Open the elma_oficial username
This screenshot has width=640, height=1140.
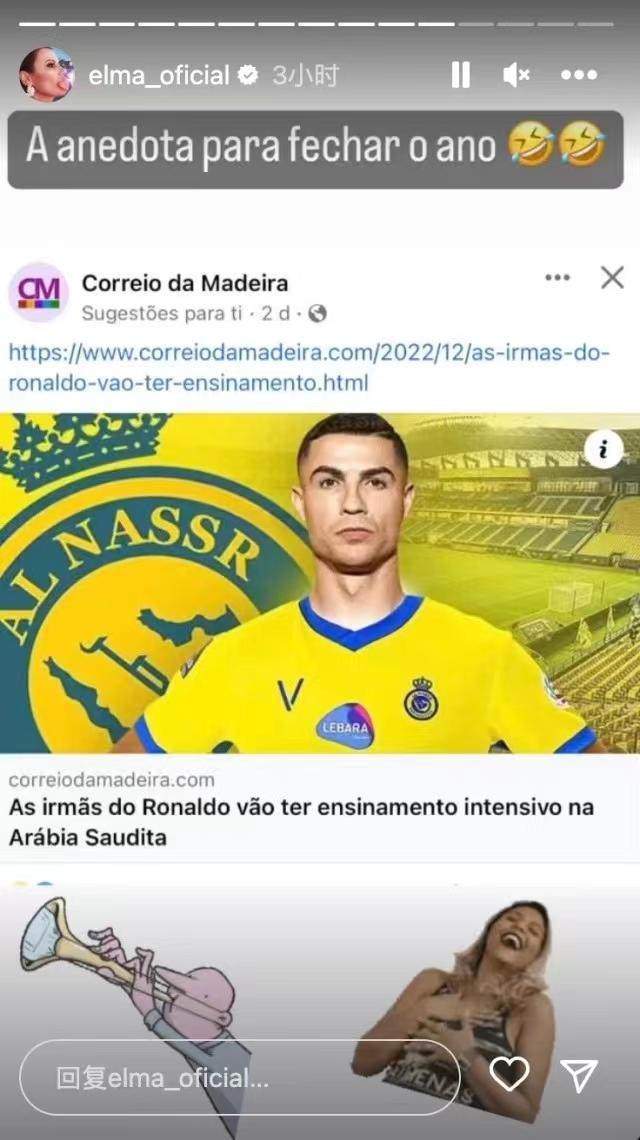click(159, 75)
